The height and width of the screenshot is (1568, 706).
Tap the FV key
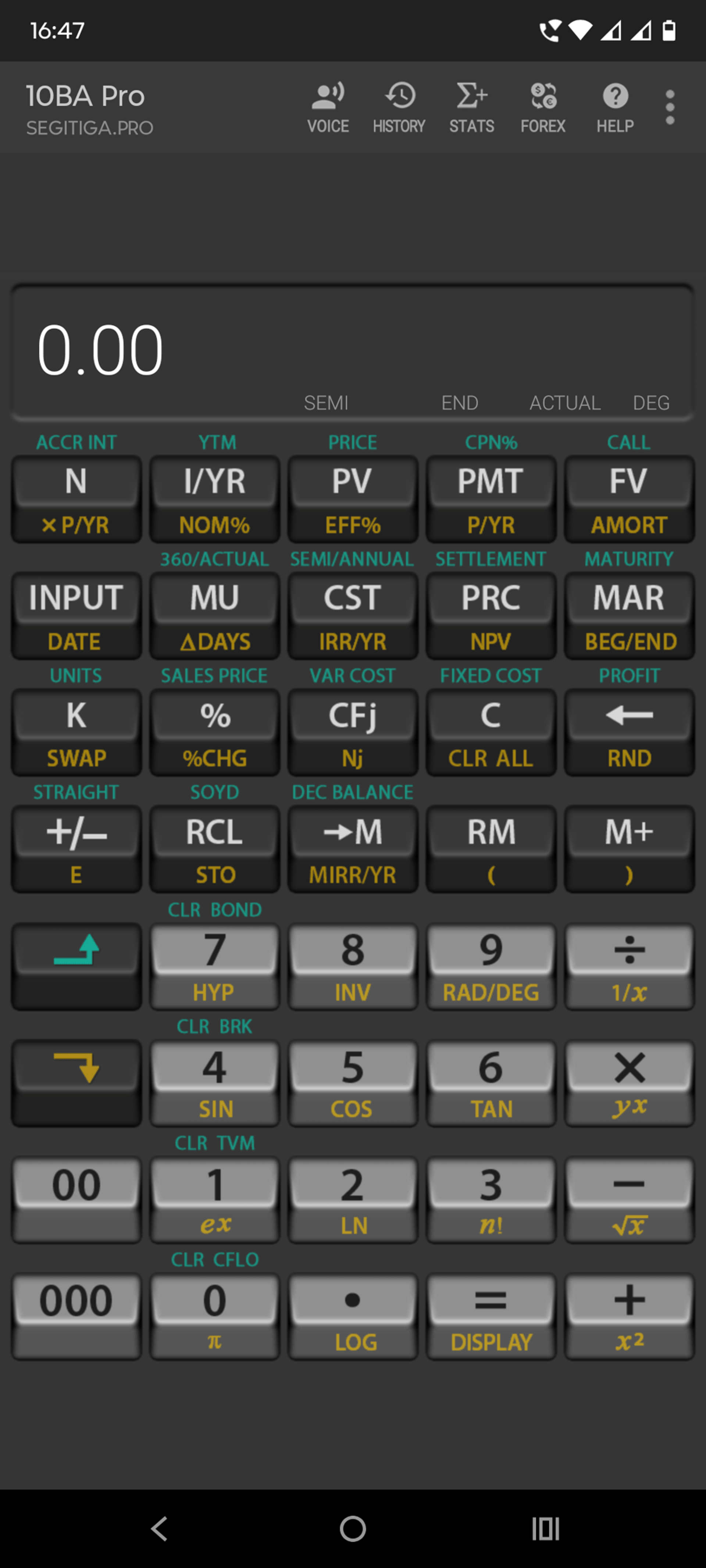click(629, 499)
